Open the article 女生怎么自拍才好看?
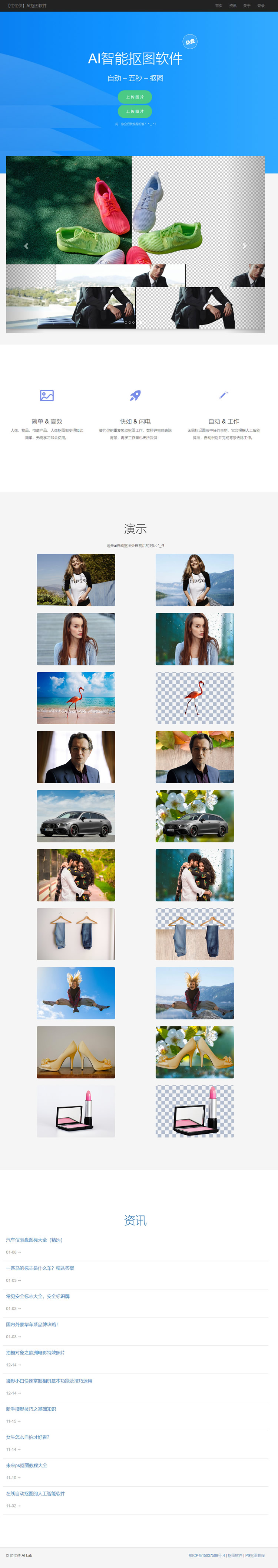 point(28,1437)
